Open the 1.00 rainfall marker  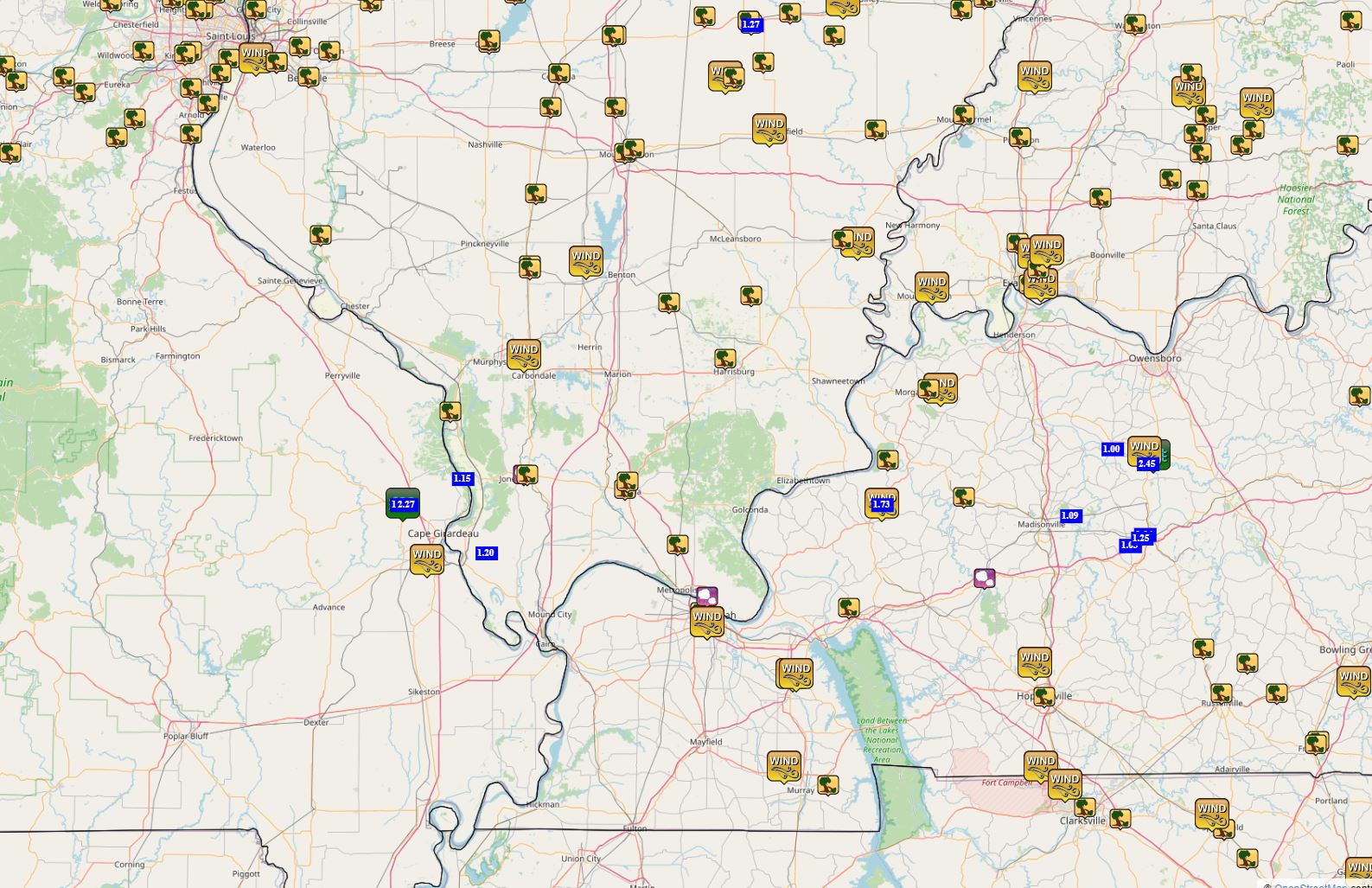click(1111, 449)
